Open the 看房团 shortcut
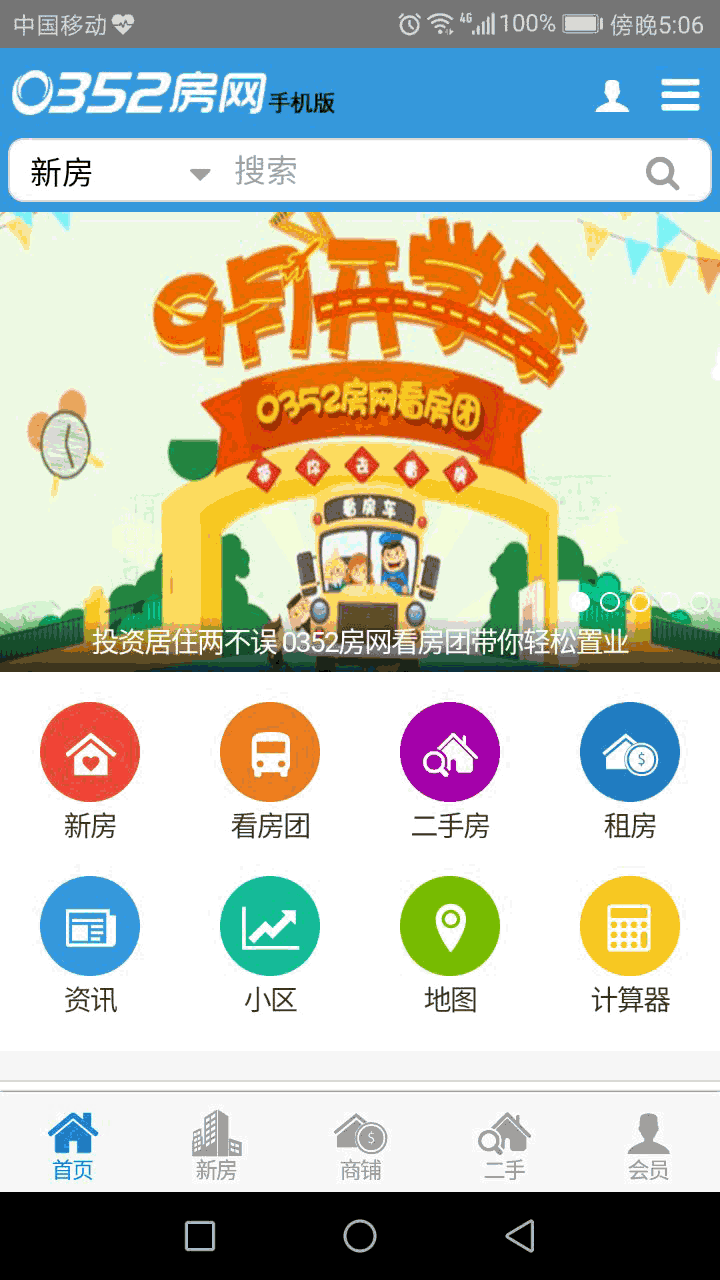720x1280 pixels. (x=270, y=770)
